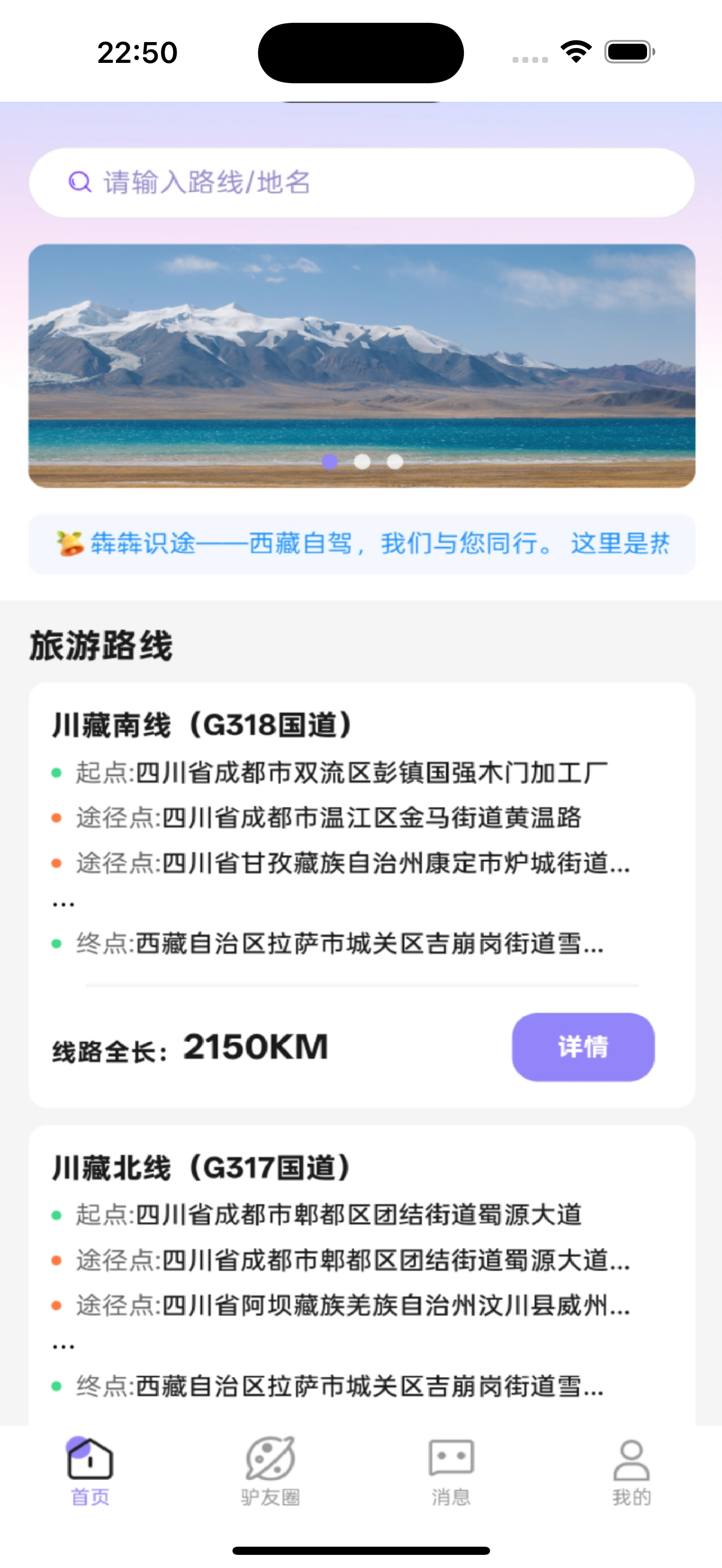
Task: Tap the 请输入路线/地名 search box
Action: pyautogui.click(x=361, y=183)
